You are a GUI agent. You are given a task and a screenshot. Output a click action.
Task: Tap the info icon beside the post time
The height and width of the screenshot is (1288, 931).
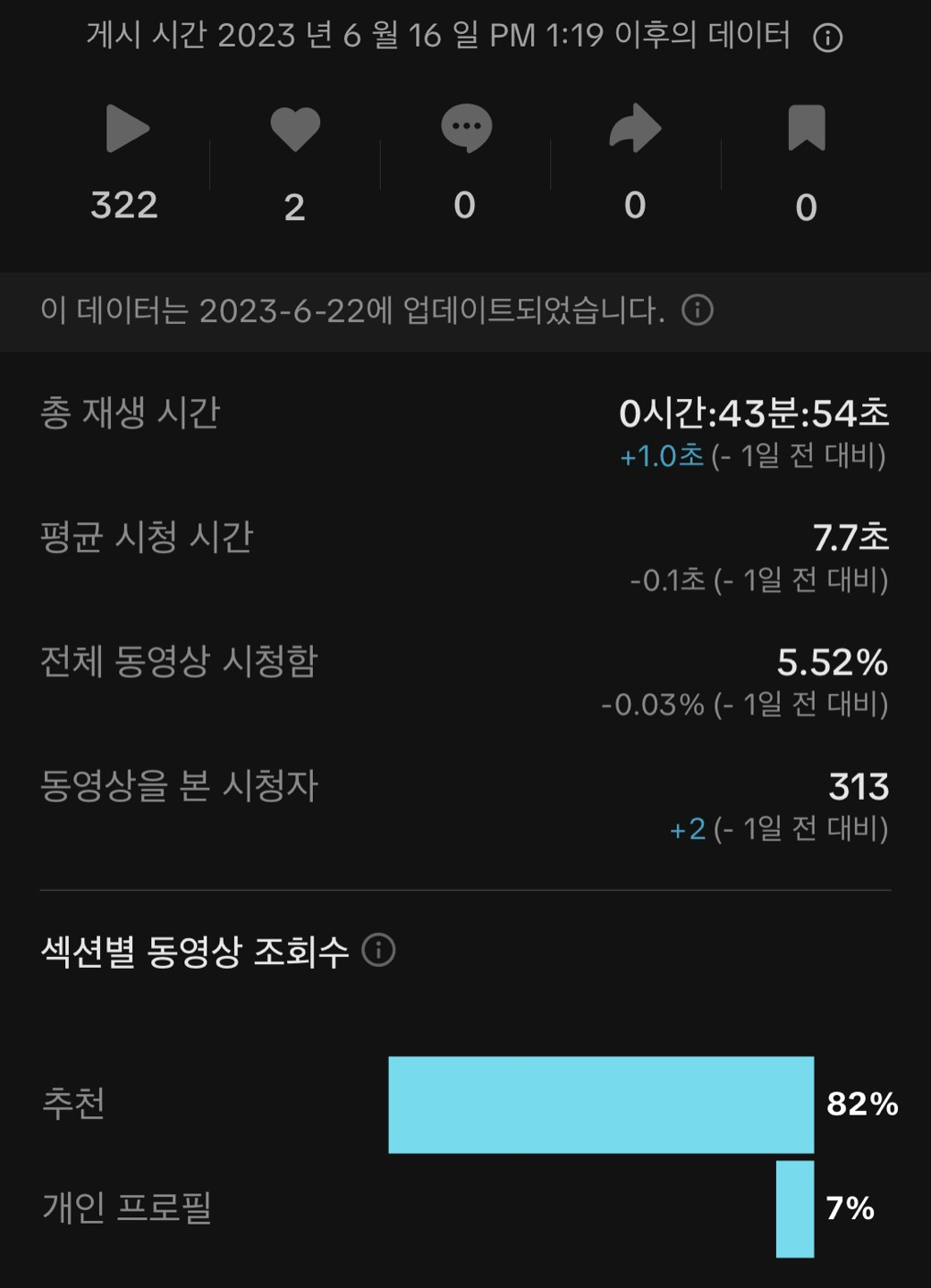pos(827,38)
